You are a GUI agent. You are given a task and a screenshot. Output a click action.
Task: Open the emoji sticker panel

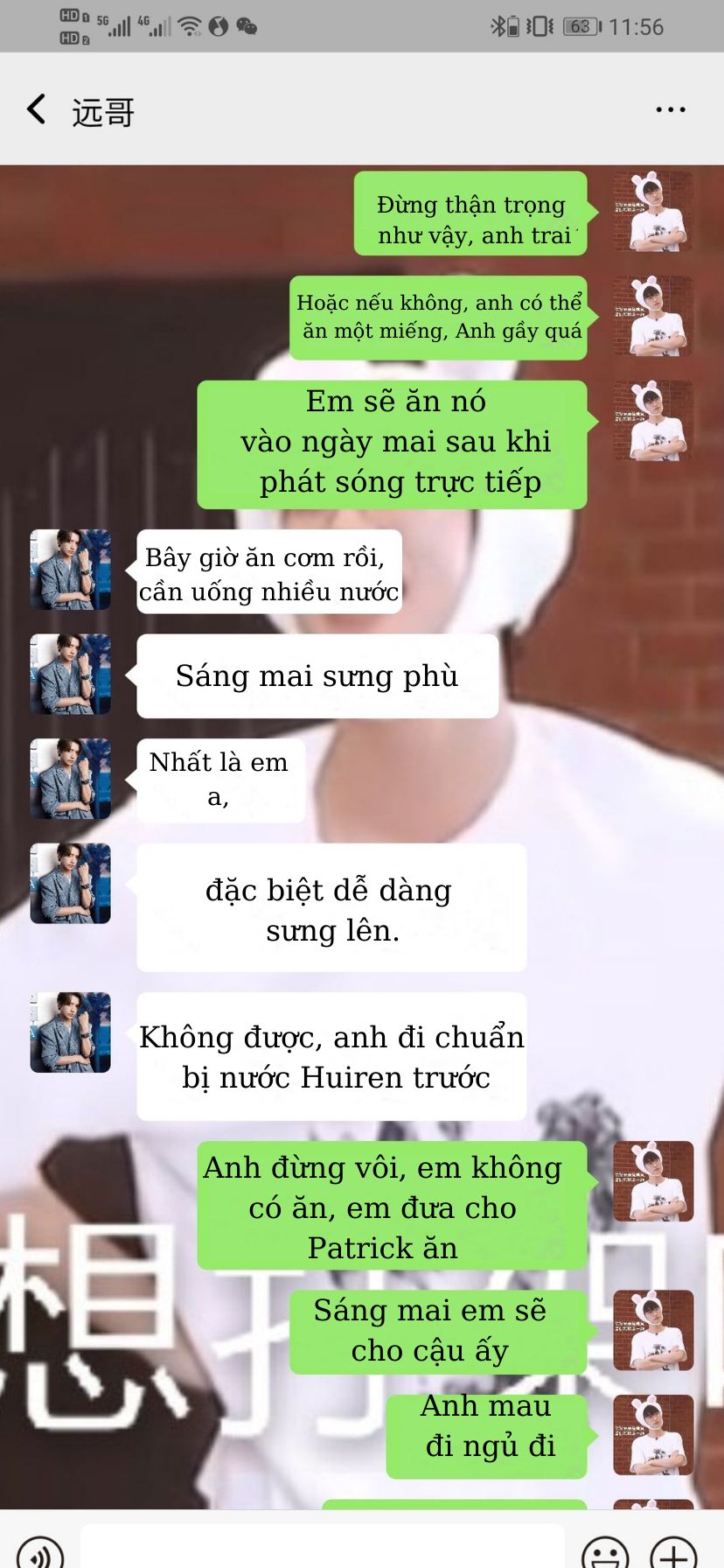[x=605, y=1550]
